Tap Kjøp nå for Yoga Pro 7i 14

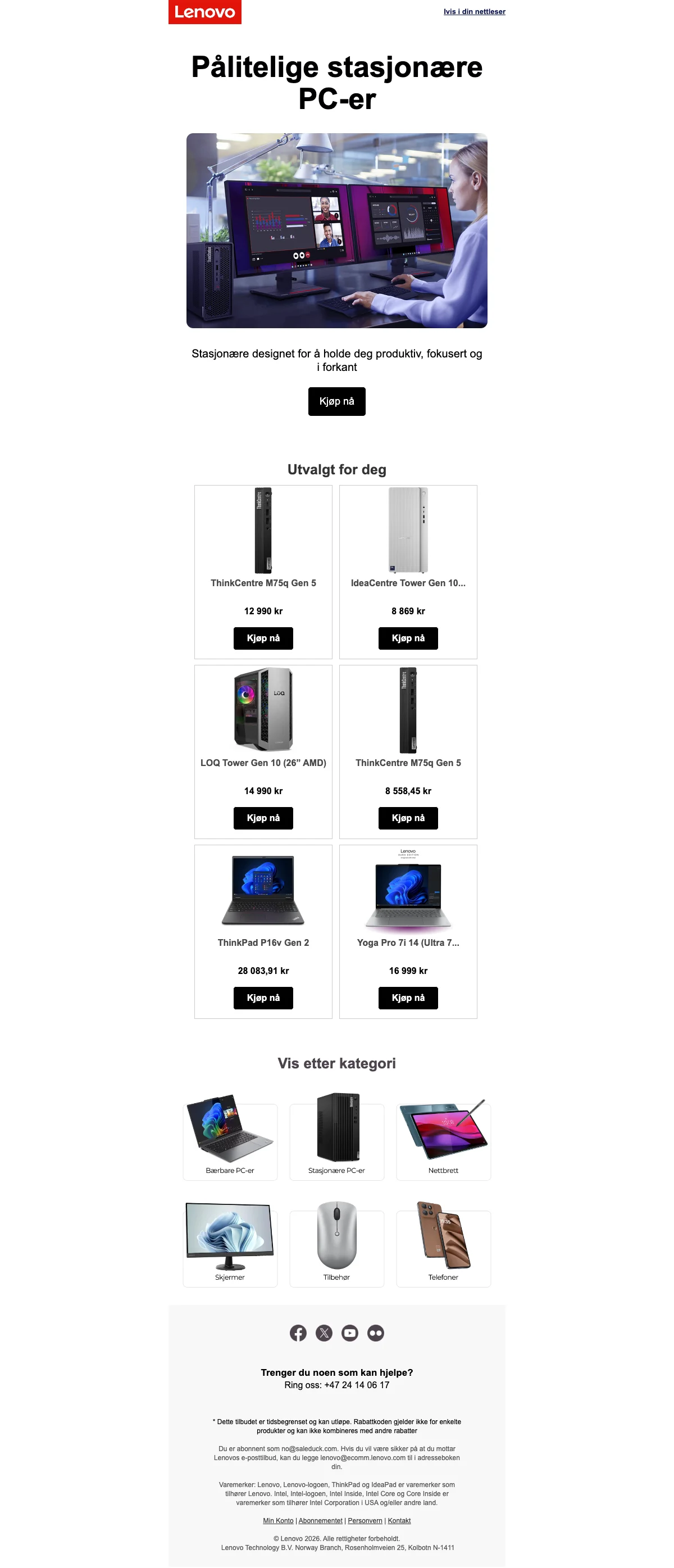point(408,997)
